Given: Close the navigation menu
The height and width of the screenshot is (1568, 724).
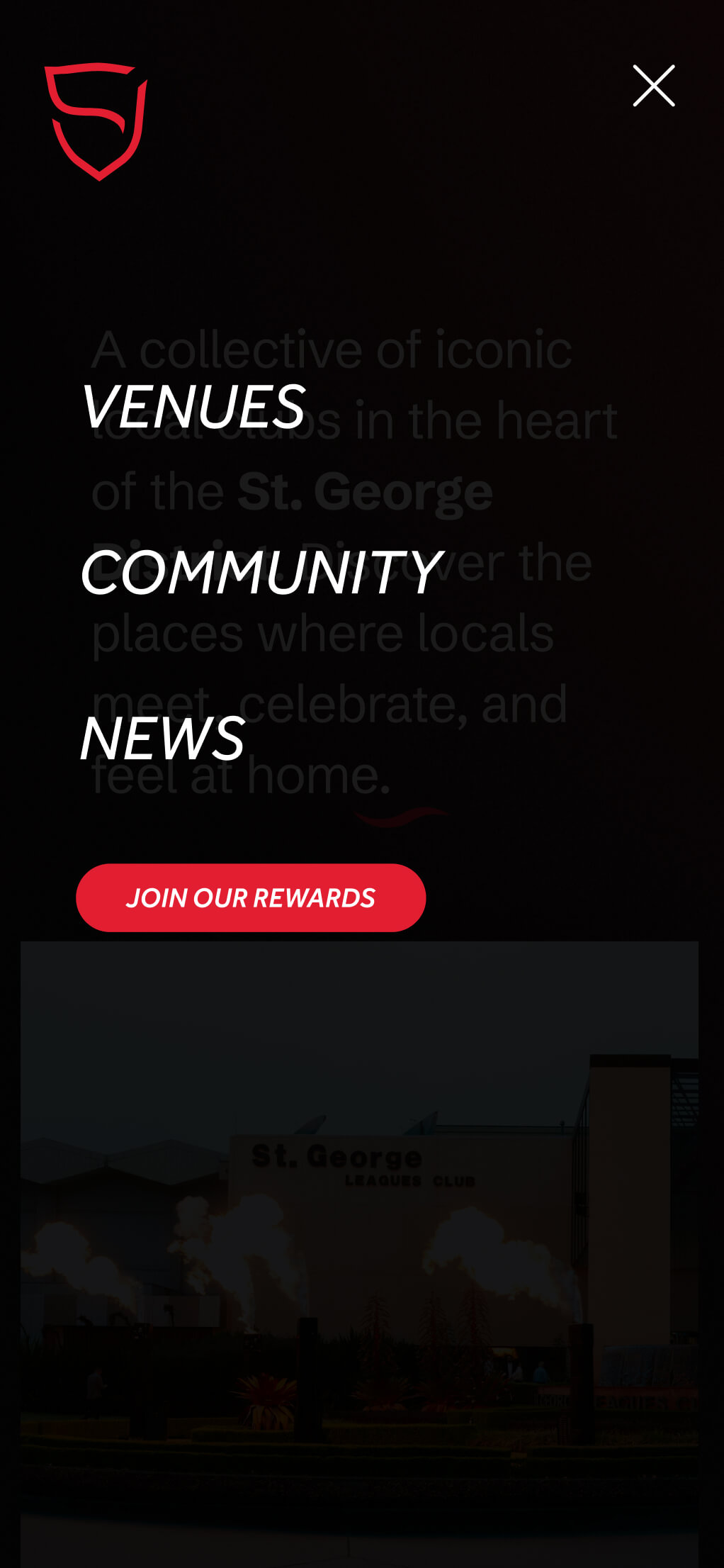Looking at the screenshot, I should click(x=653, y=86).
